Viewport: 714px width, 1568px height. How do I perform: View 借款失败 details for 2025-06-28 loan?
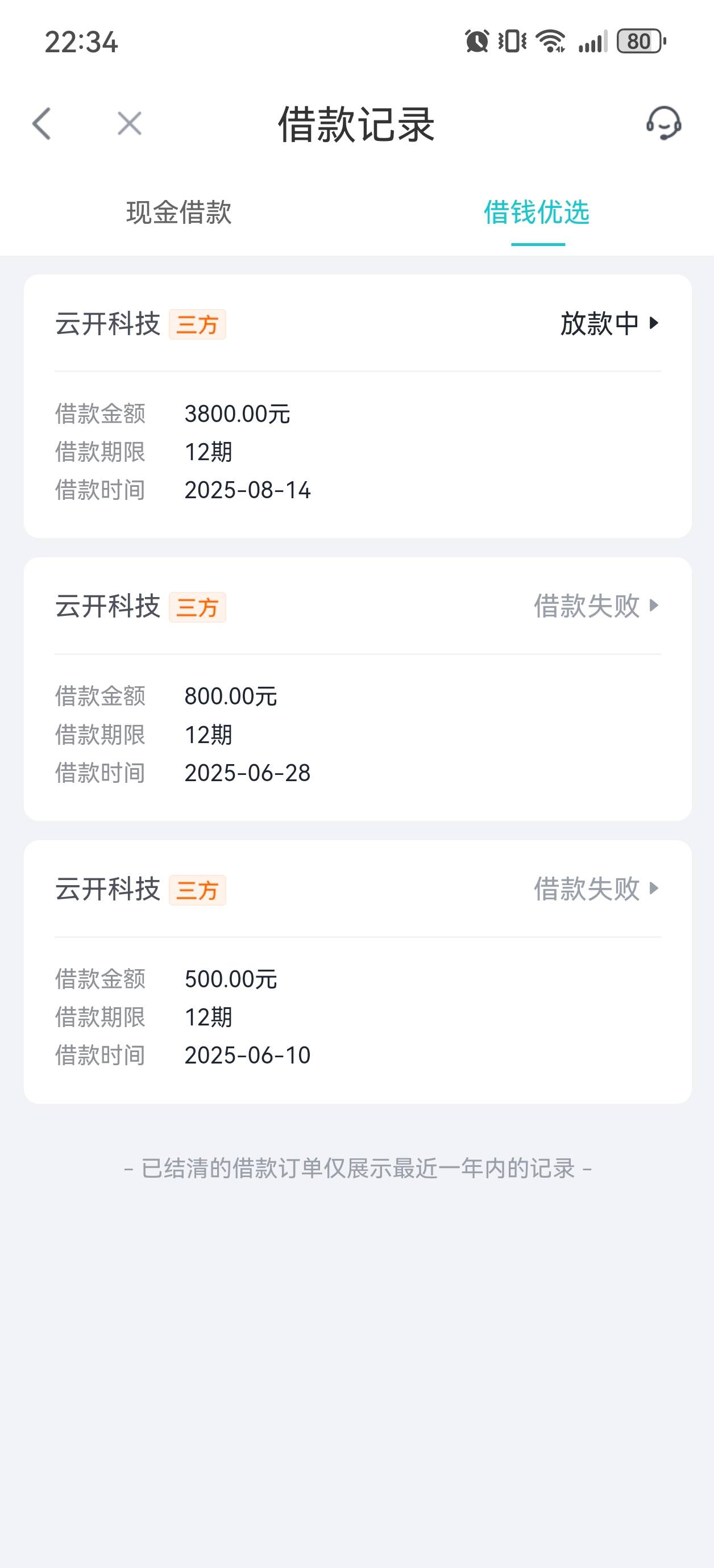[x=596, y=606]
